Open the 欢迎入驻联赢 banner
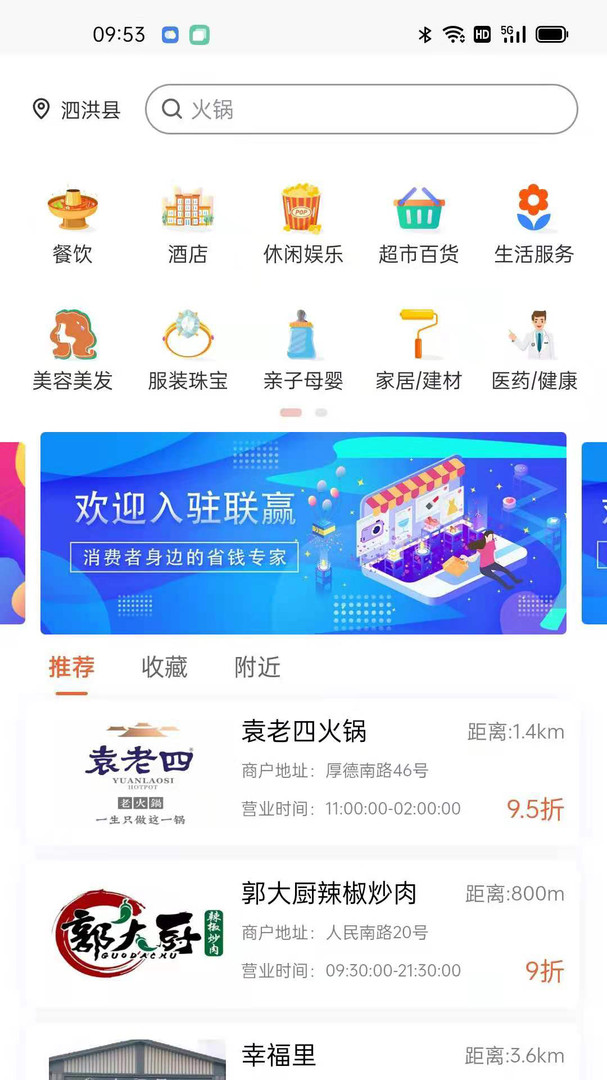 point(303,533)
